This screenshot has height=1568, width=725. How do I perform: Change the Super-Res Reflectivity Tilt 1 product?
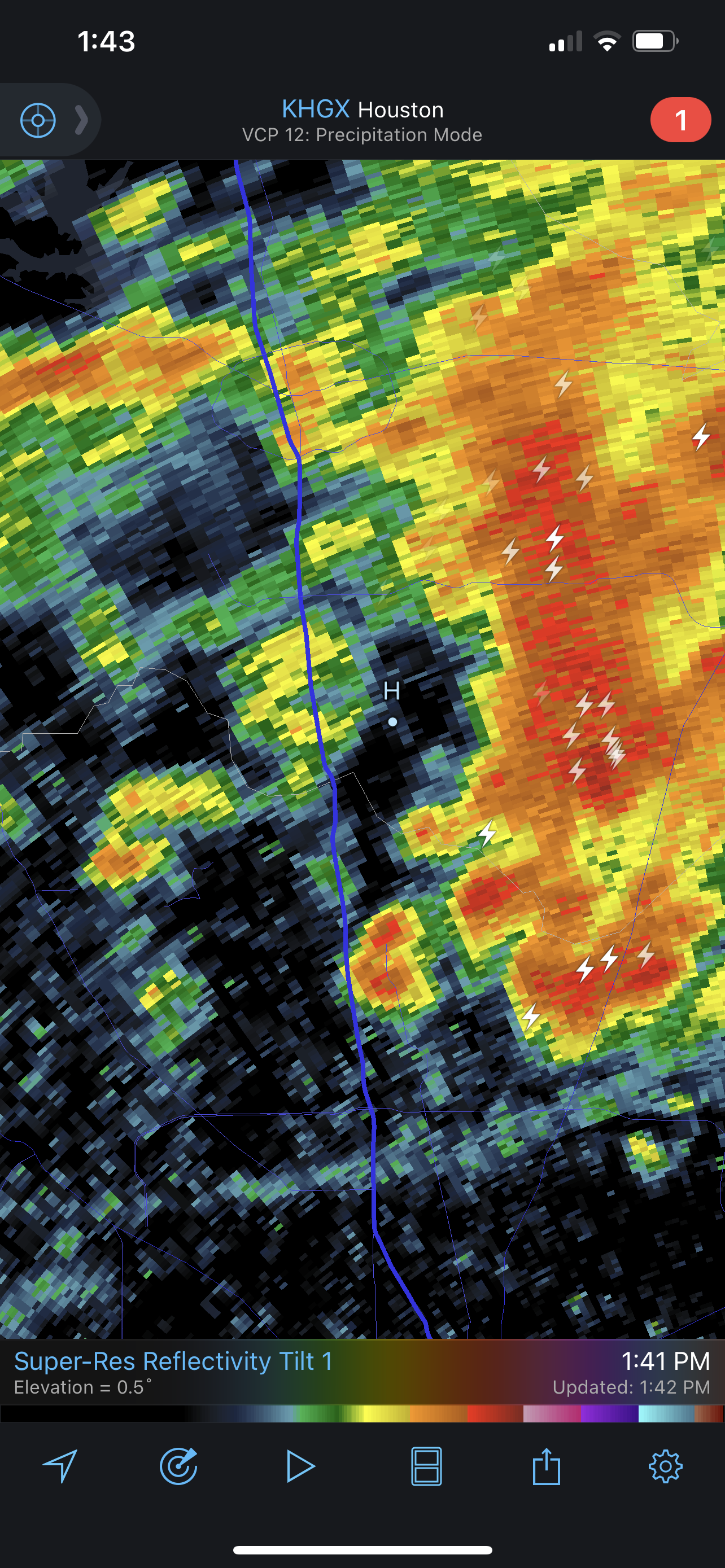[x=173, y=1361]
